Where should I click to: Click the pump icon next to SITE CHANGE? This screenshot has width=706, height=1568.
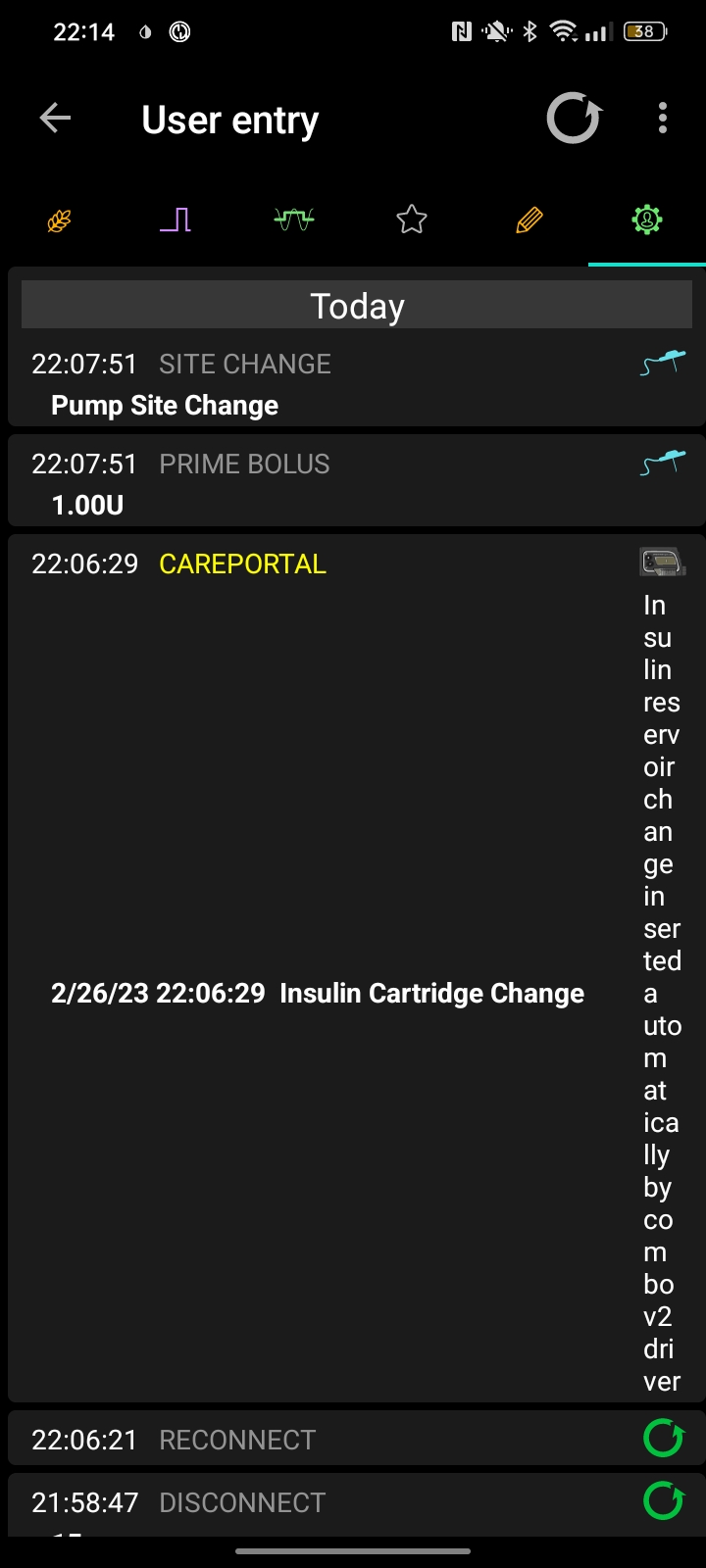[x=663, y=362]
